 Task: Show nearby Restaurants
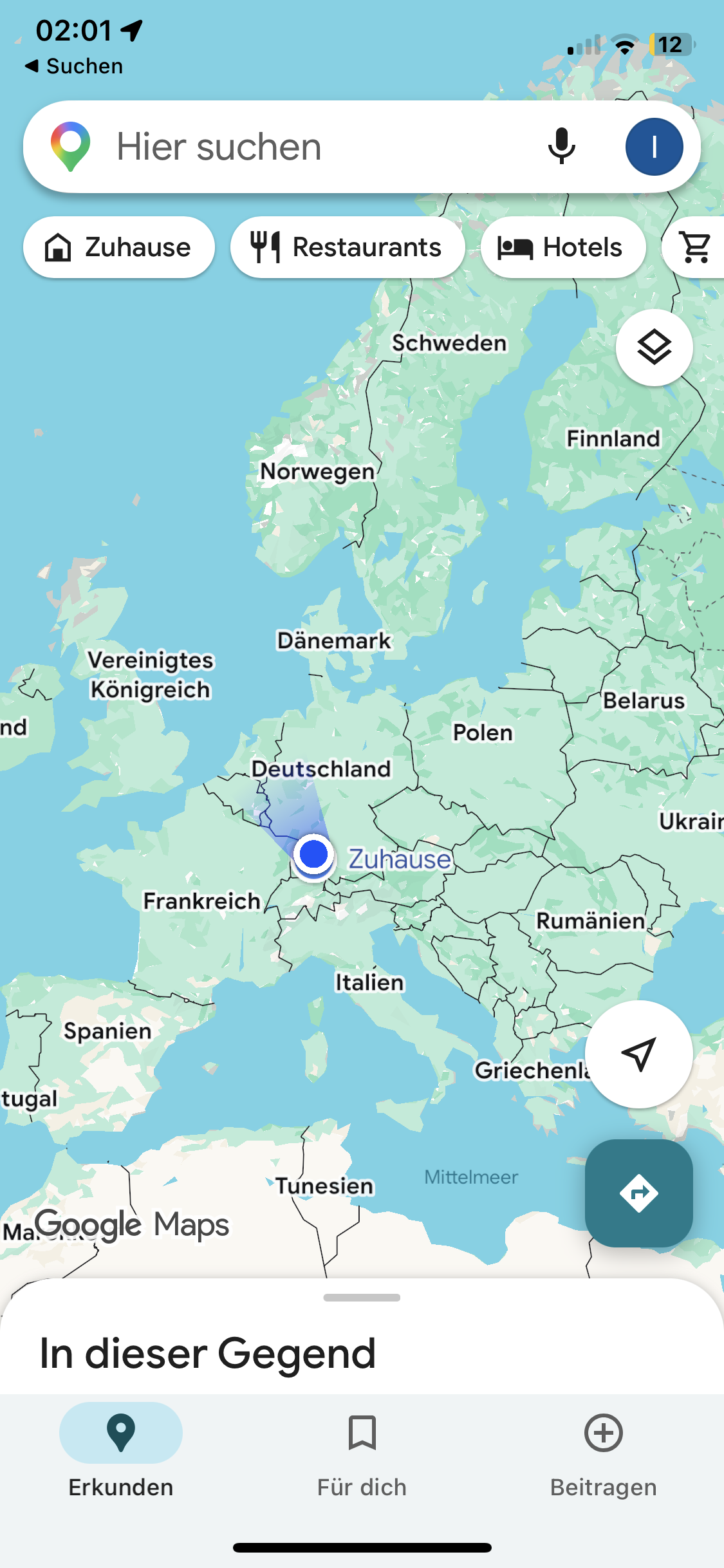(348, 247)
